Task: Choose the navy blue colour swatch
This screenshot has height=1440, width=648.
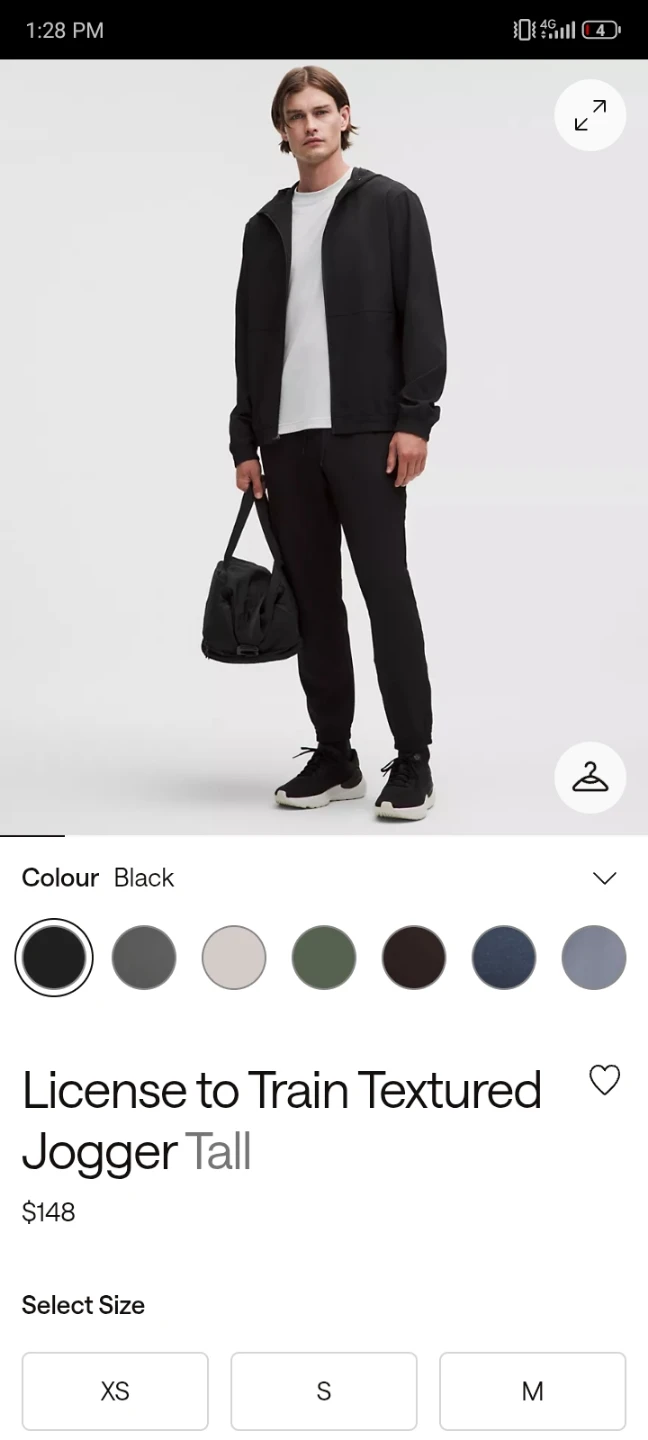Action: pyautogui.click(x=504, y=957)
